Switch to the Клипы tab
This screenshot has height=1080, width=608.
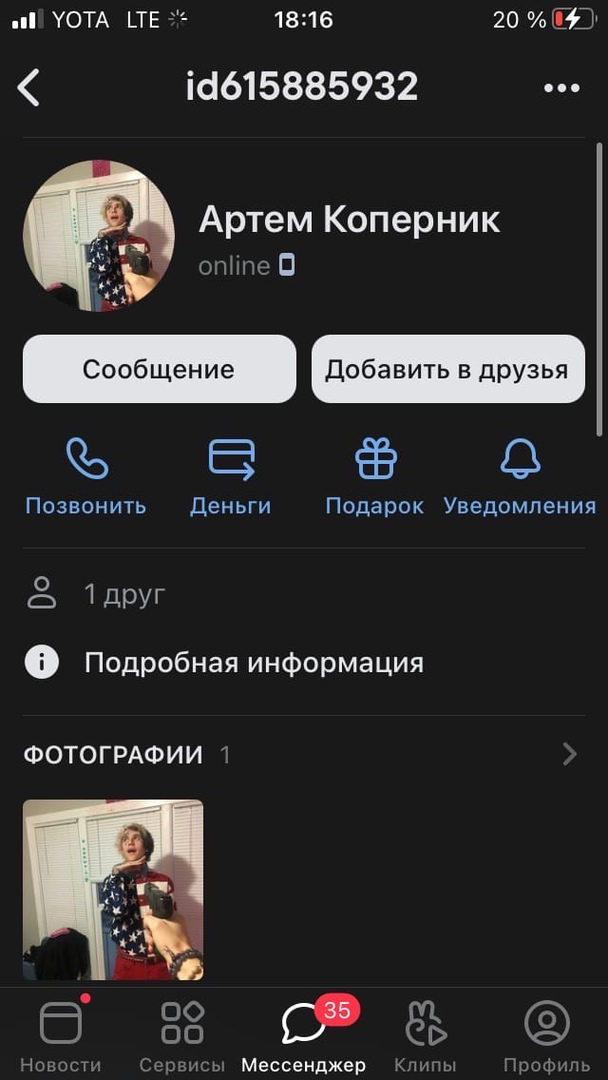click(x=425, y=1035)
